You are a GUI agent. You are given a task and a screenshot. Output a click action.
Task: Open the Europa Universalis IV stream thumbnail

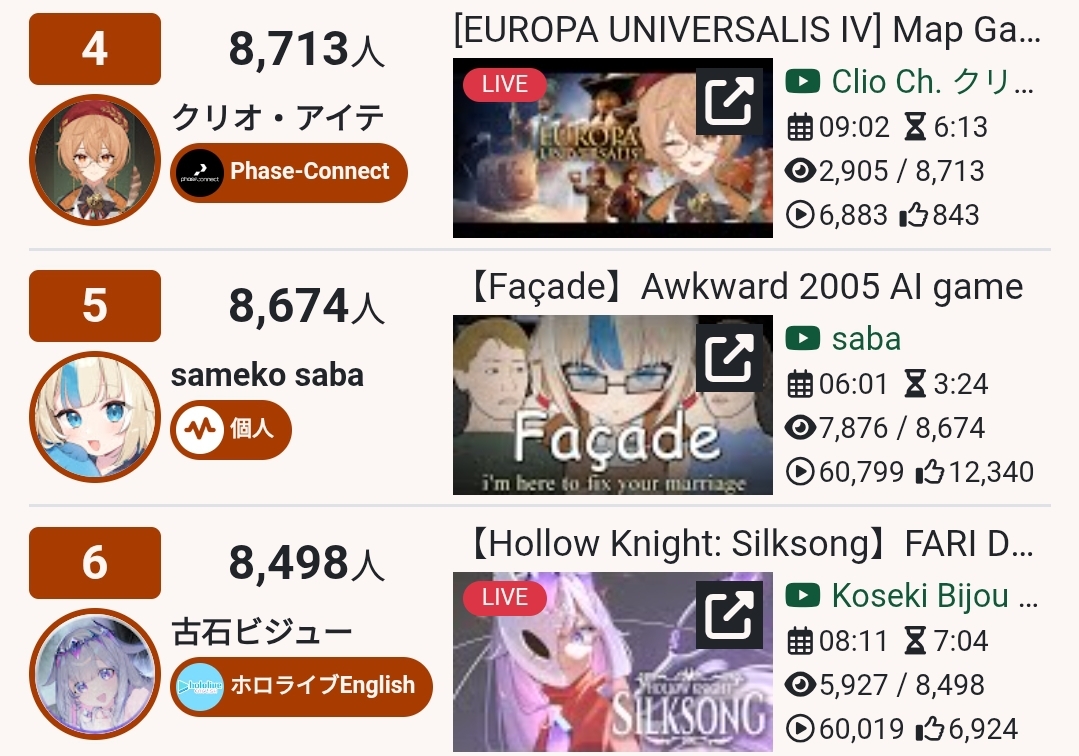612,148
